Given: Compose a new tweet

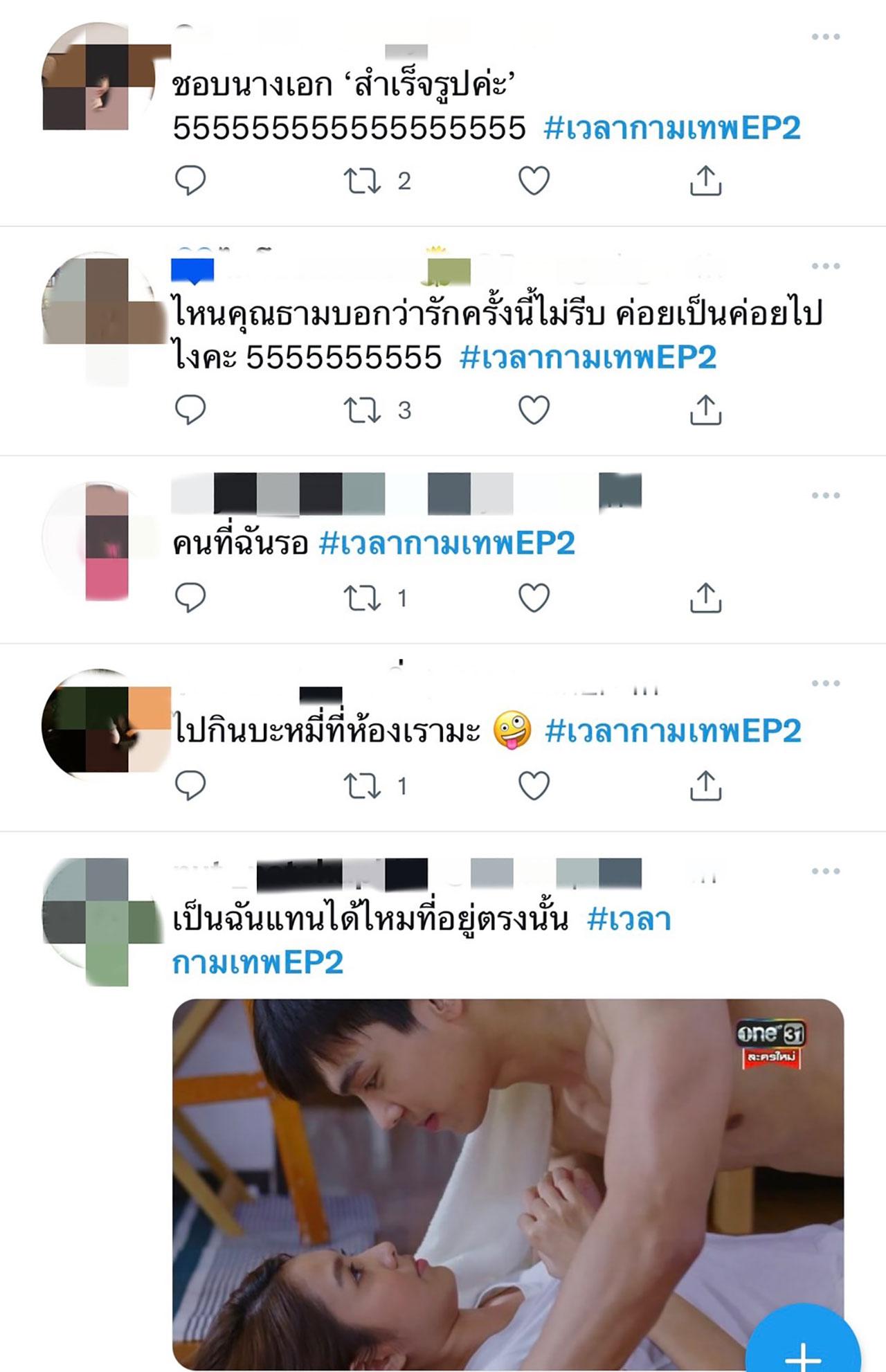Looking at the screenshot, I should pos(804,1350).
